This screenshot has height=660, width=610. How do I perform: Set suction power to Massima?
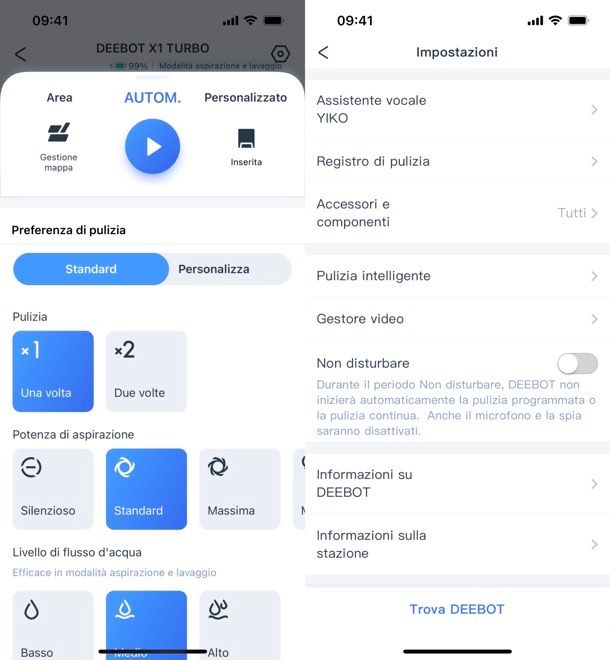pyautogui.click(x=239, y=489)
